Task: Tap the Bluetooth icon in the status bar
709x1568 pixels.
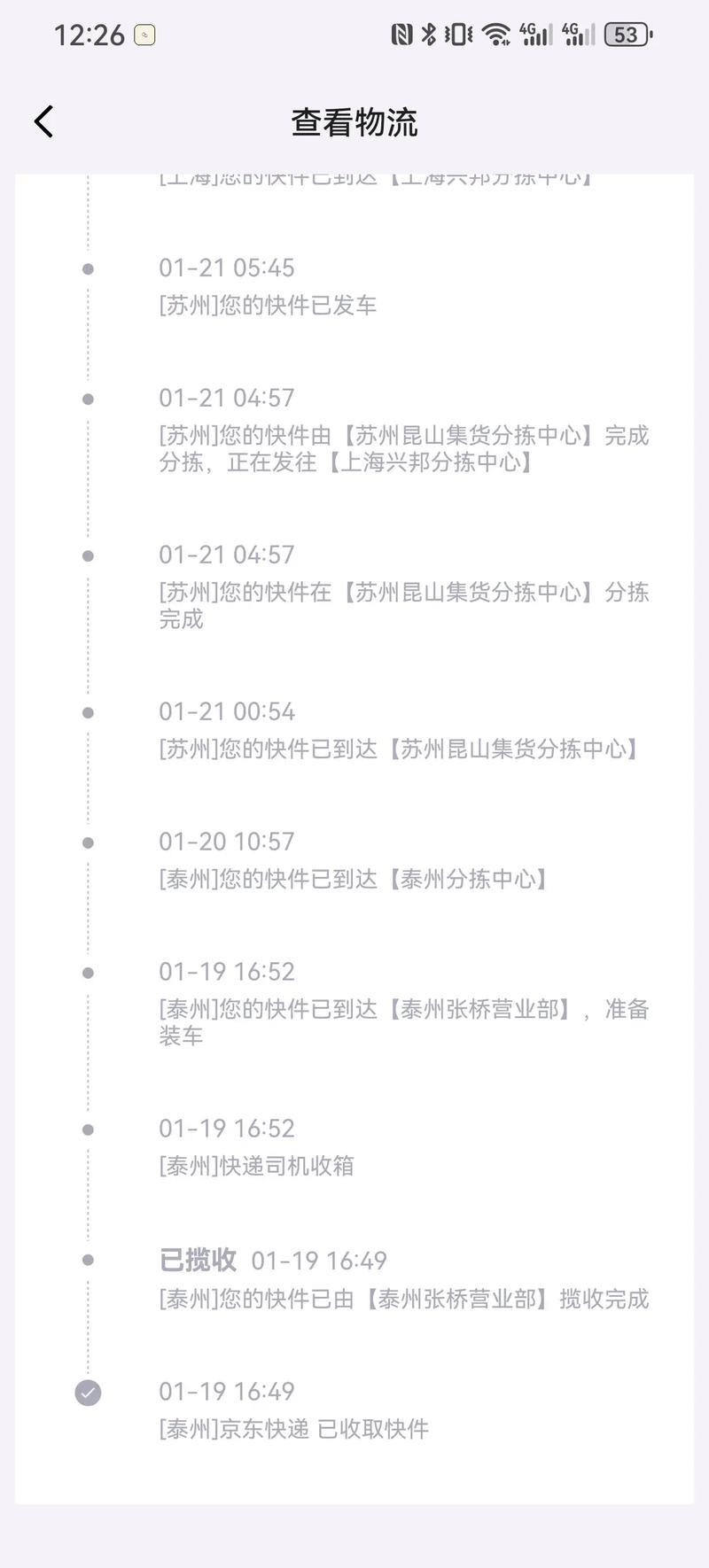Action: tap(428, 34)
